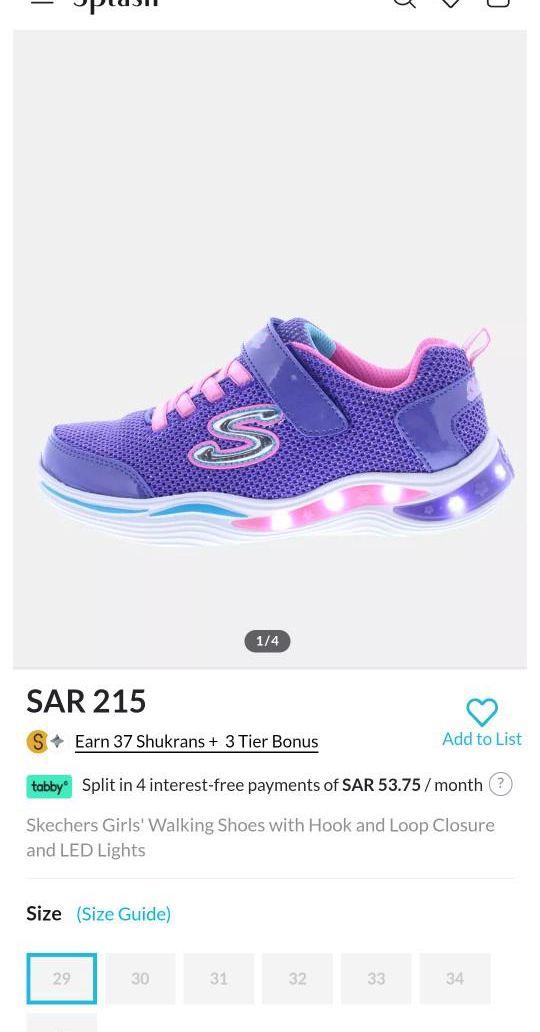Image resolution: width=540 pixels, height=1032 pixels.
Task: Open search from the top bar
Action: (x=404, y=3)
